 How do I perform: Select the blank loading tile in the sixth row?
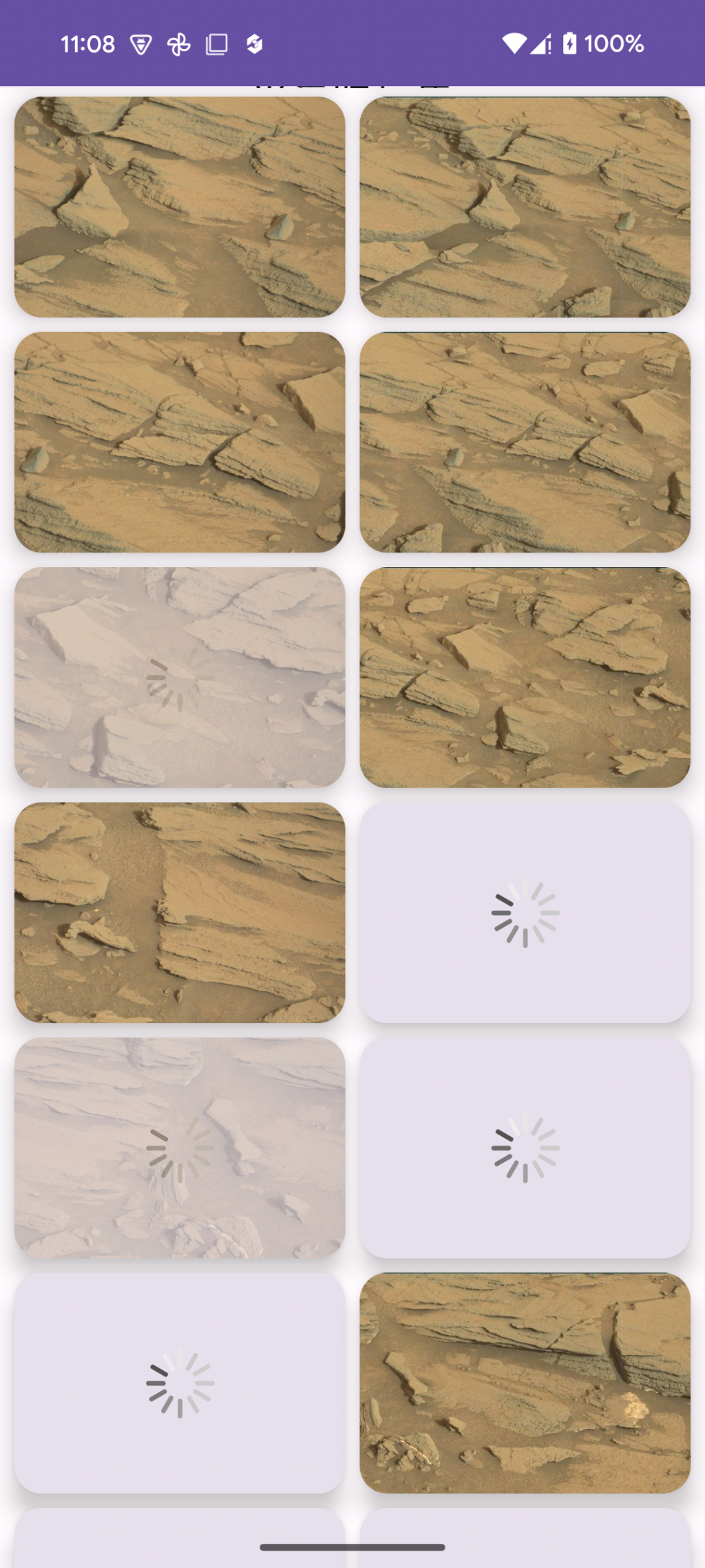coord(179,1383)
